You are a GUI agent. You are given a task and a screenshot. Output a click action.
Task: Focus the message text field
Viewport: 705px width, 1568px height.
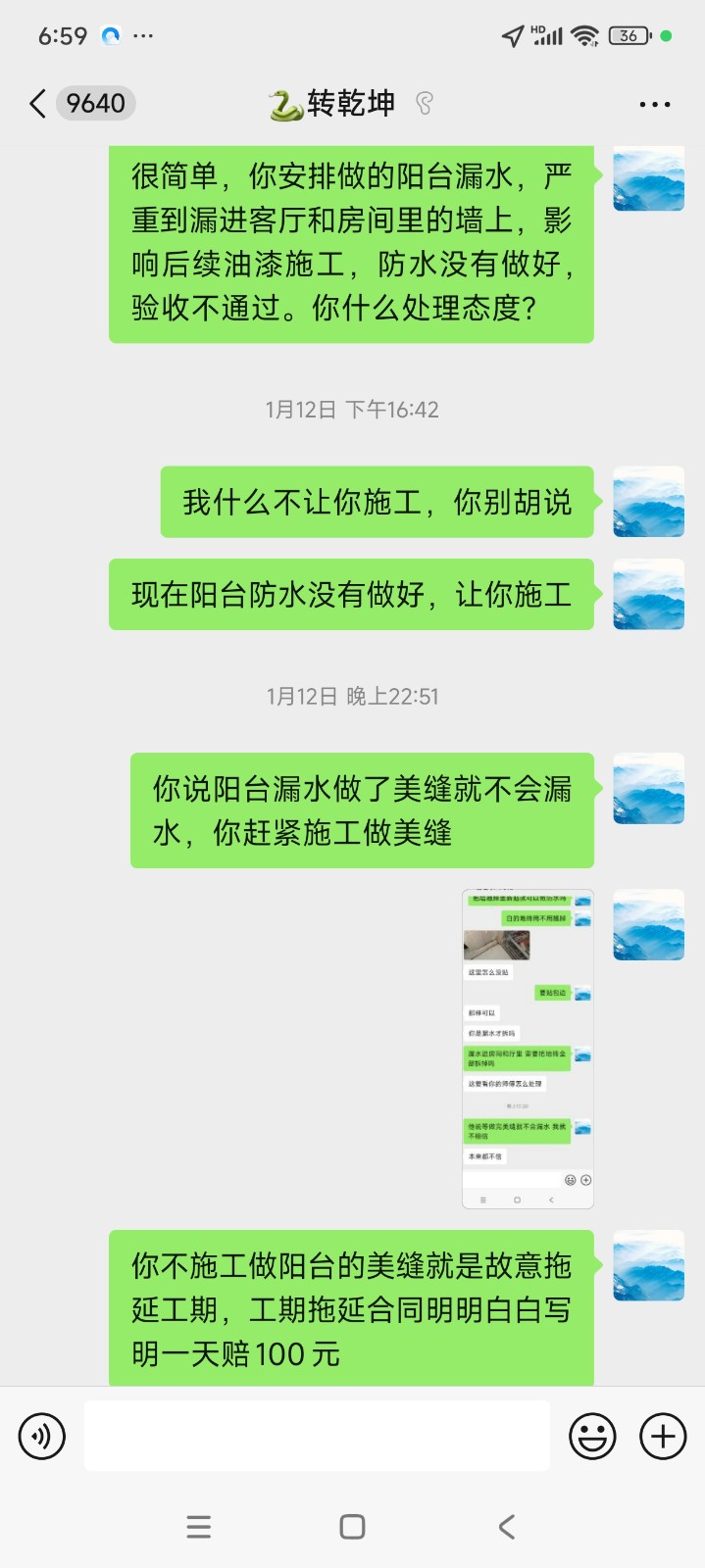[317, 1437]
